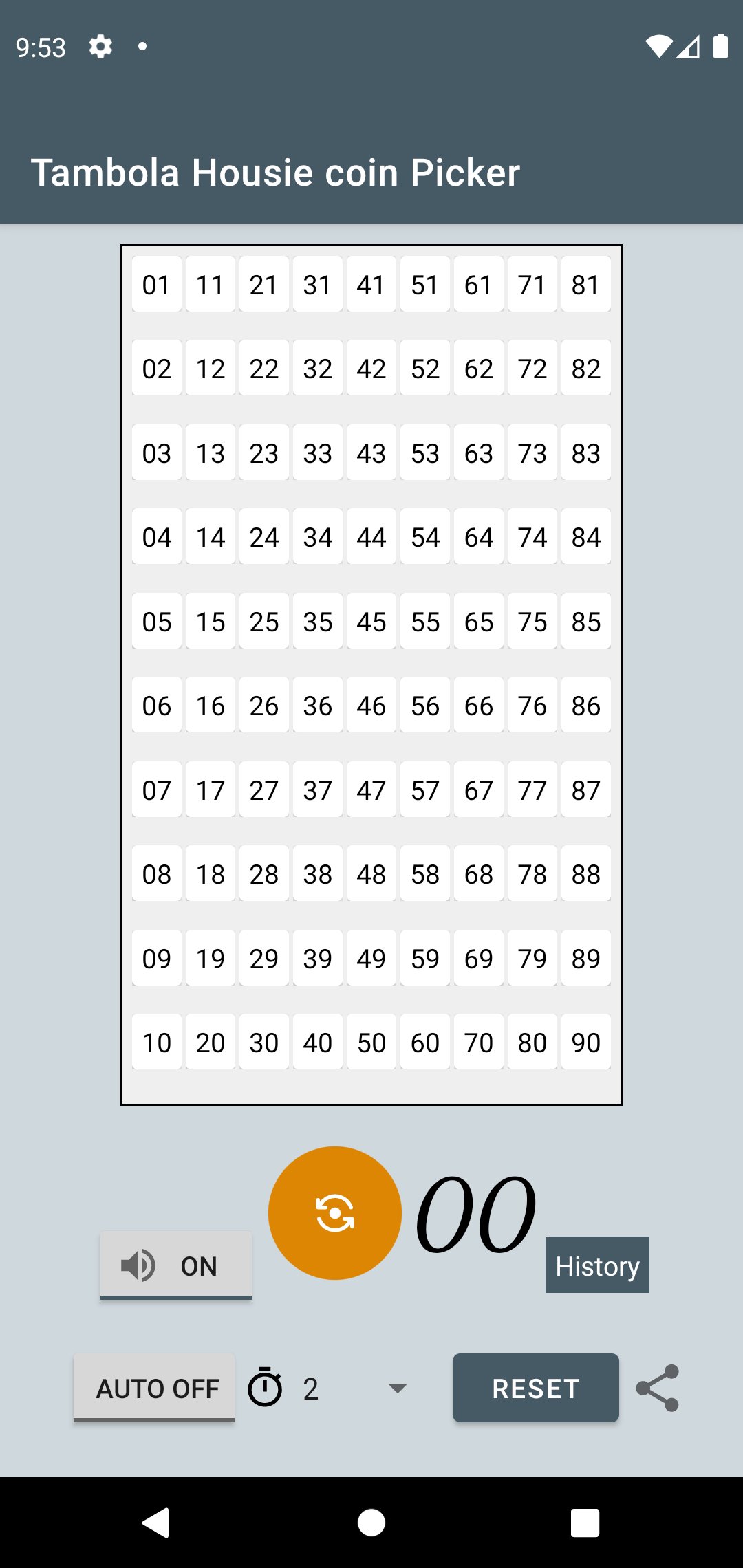
Task: Select number 01 tile
Action: click(x=155, y=284)
